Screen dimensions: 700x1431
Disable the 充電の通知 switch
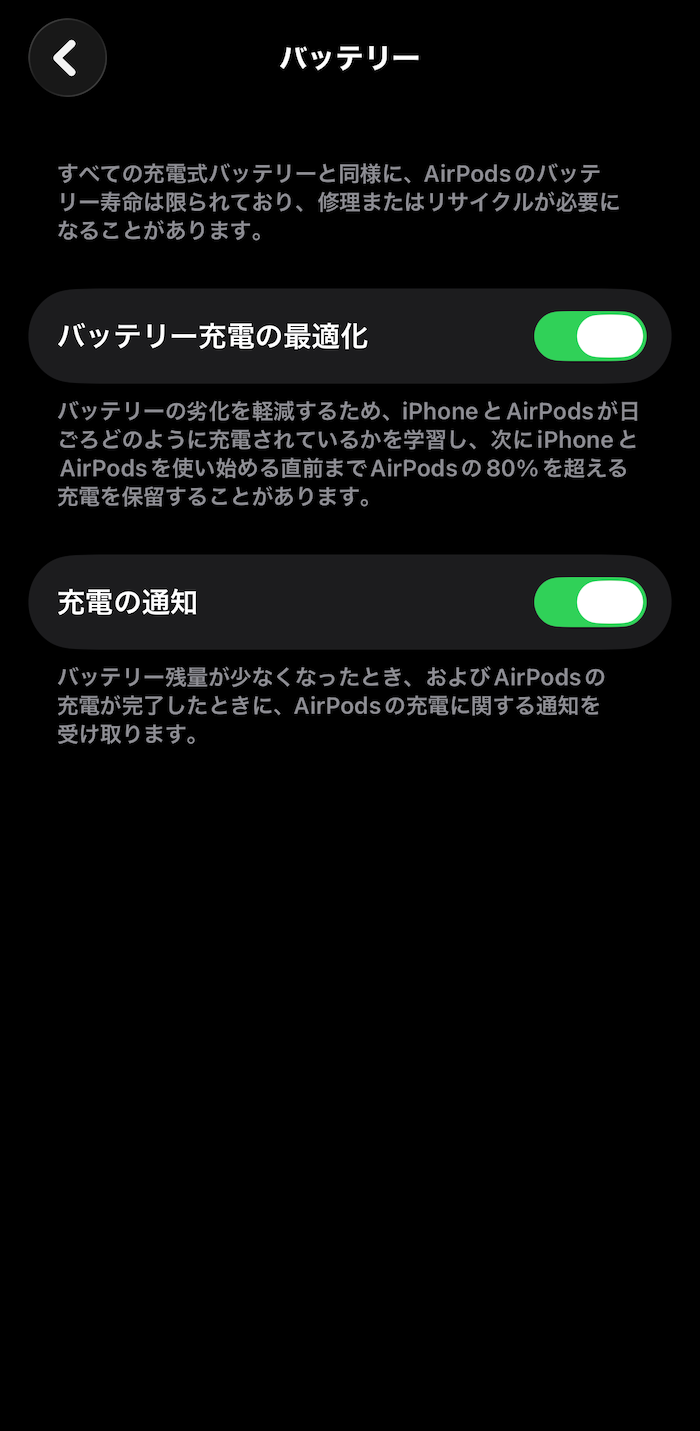(x=590, y=602)
